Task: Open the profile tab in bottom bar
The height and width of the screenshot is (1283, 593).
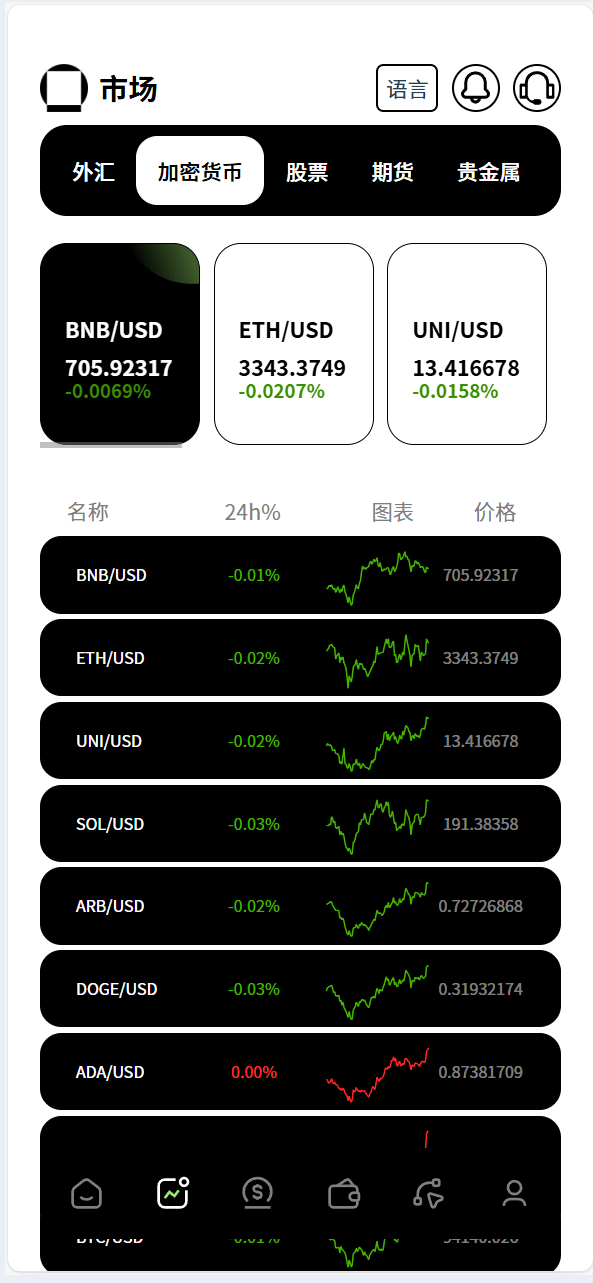Action: (514, 1193)
